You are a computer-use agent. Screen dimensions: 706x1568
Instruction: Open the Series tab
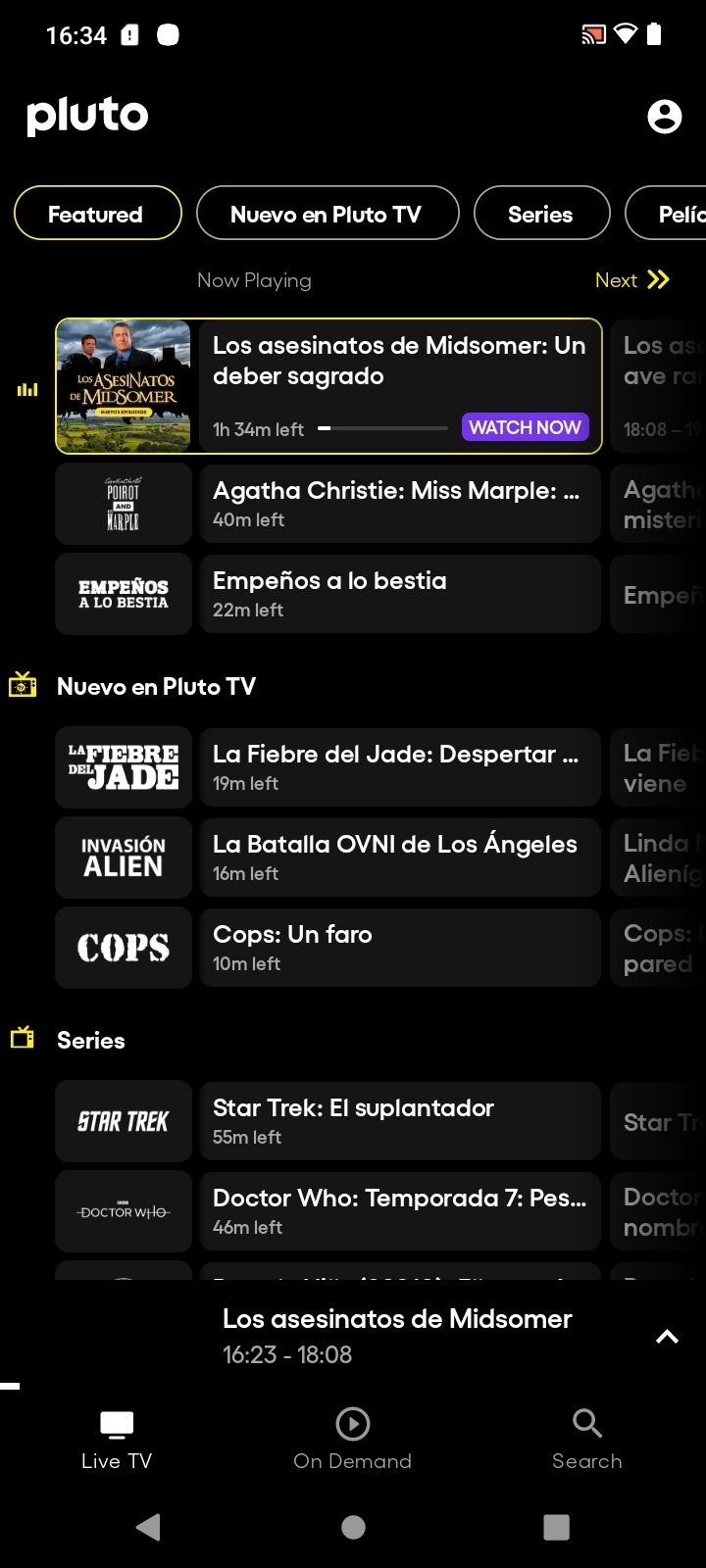click(x=541, y=214)
